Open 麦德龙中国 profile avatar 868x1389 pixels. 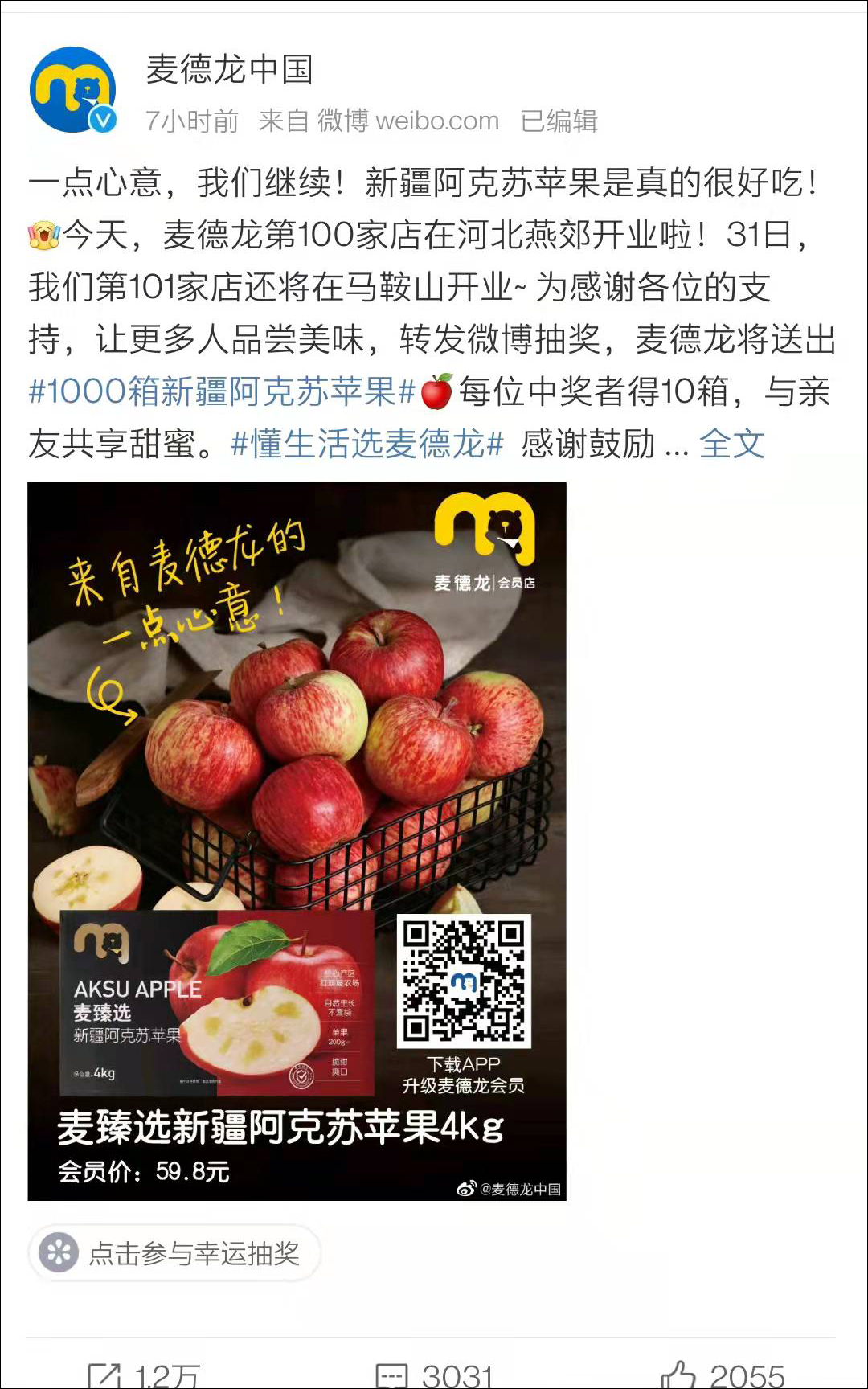[73, 89]
